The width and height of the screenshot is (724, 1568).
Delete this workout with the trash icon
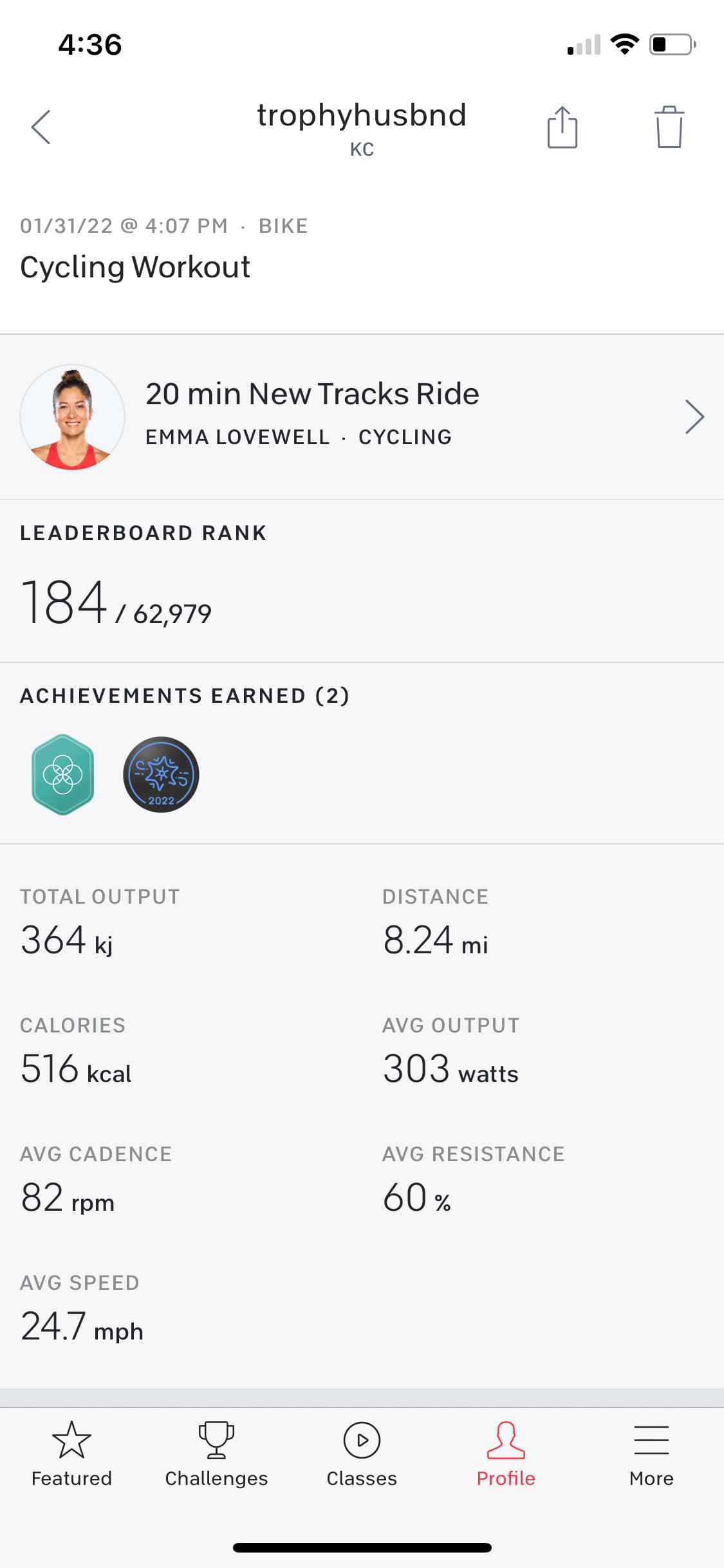669,127
